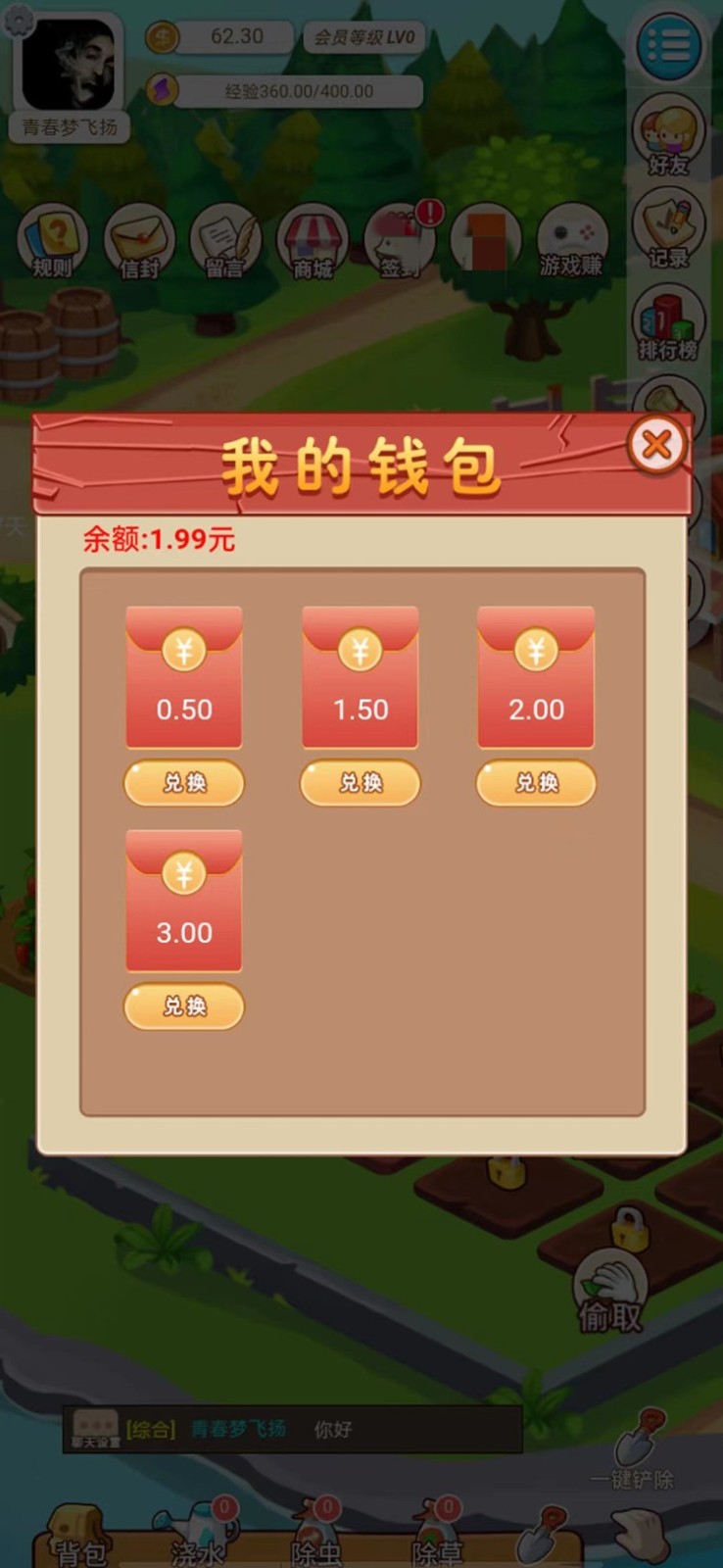Open the 背包 backpack

[x=80, y=1539]
